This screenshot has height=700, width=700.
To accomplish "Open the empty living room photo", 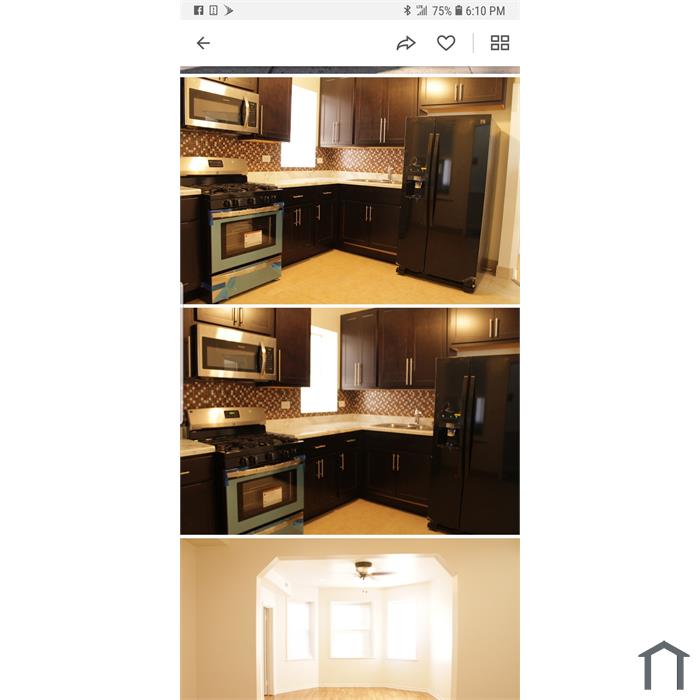I will point(350,620).
